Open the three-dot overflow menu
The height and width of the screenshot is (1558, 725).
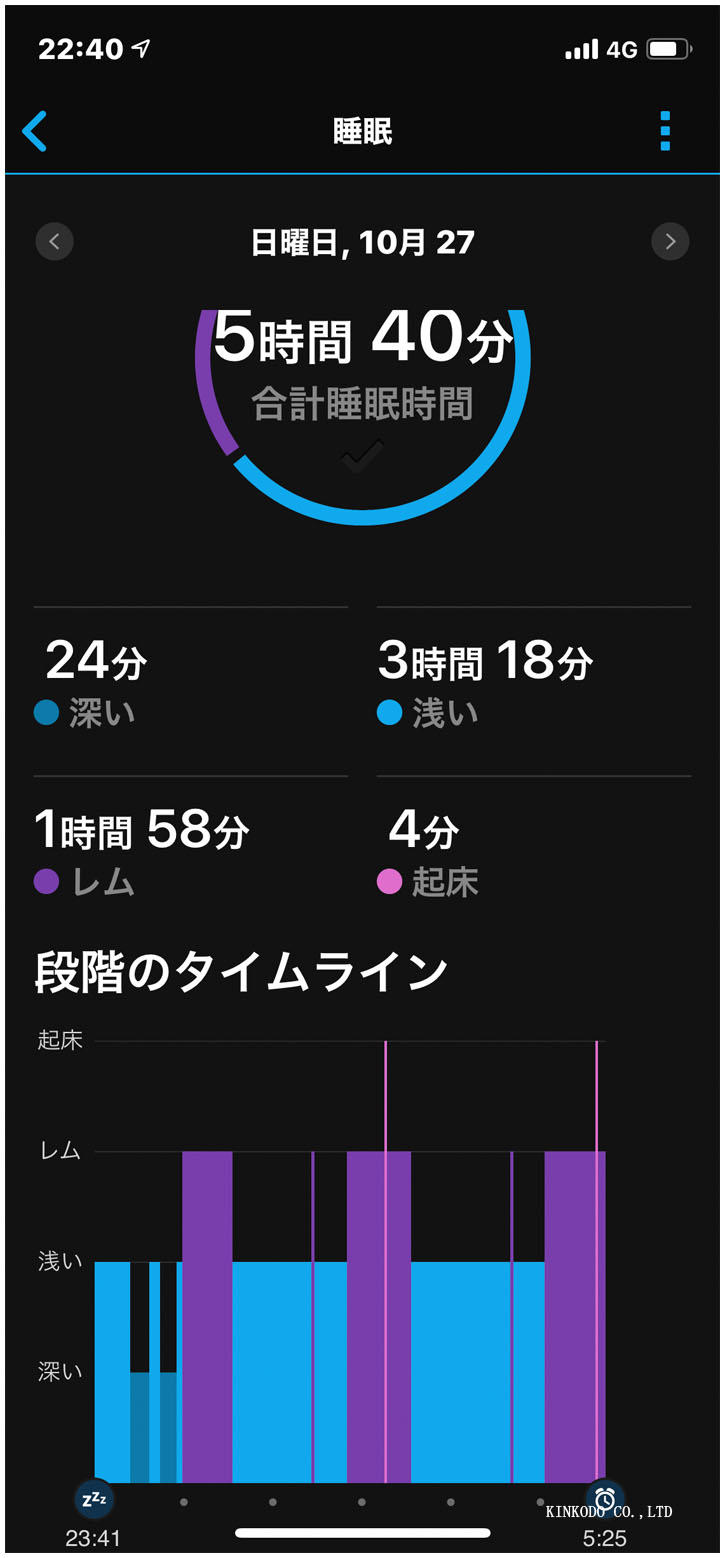(x=665, y=131)
